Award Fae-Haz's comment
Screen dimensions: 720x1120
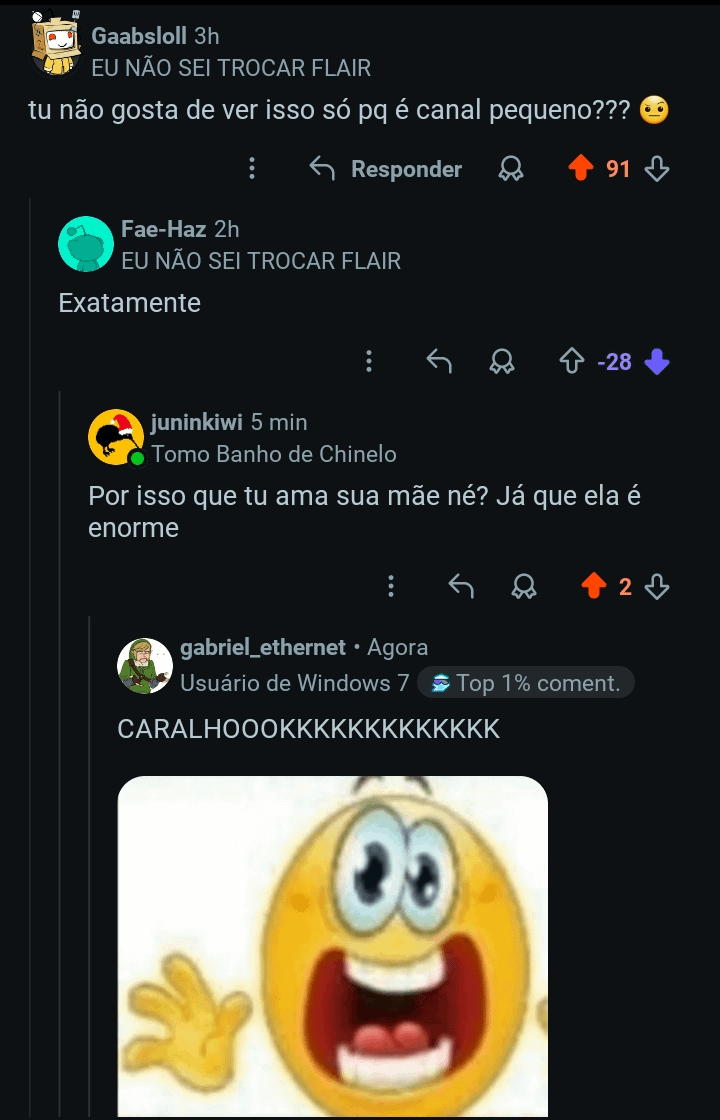(x=501, y=361)
